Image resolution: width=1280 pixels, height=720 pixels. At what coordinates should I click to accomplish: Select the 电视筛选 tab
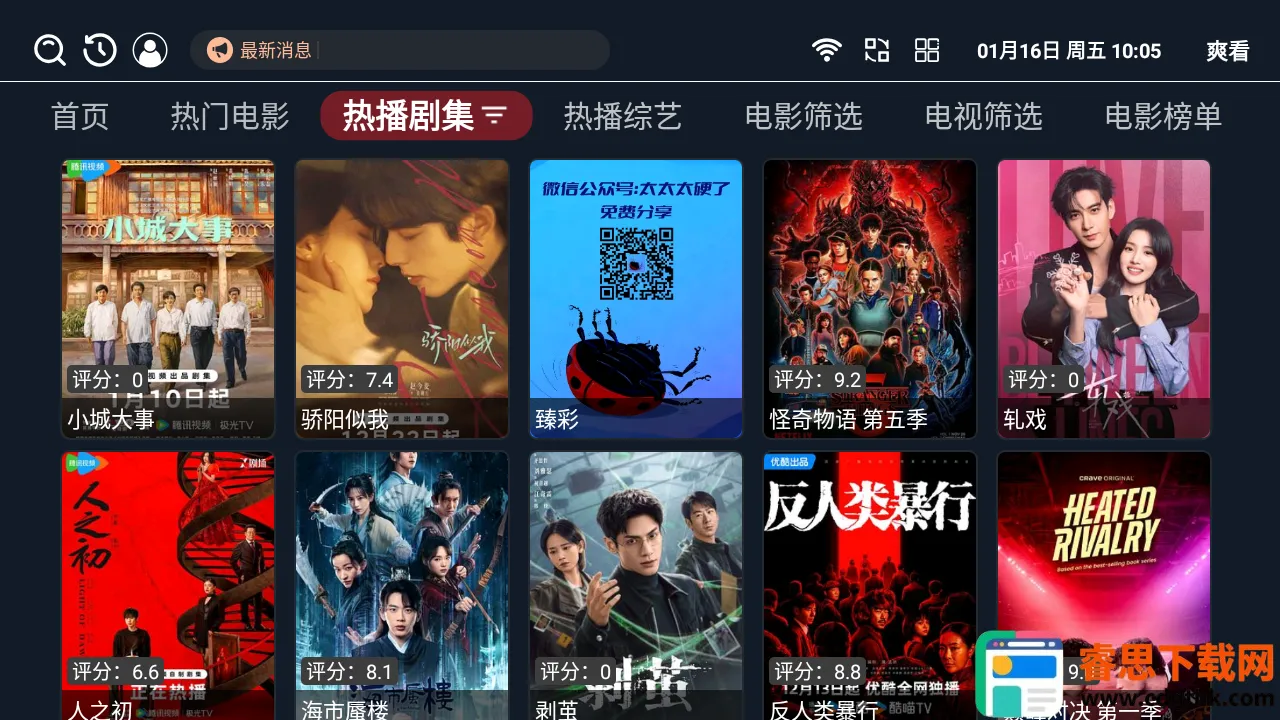coord(983,117)
